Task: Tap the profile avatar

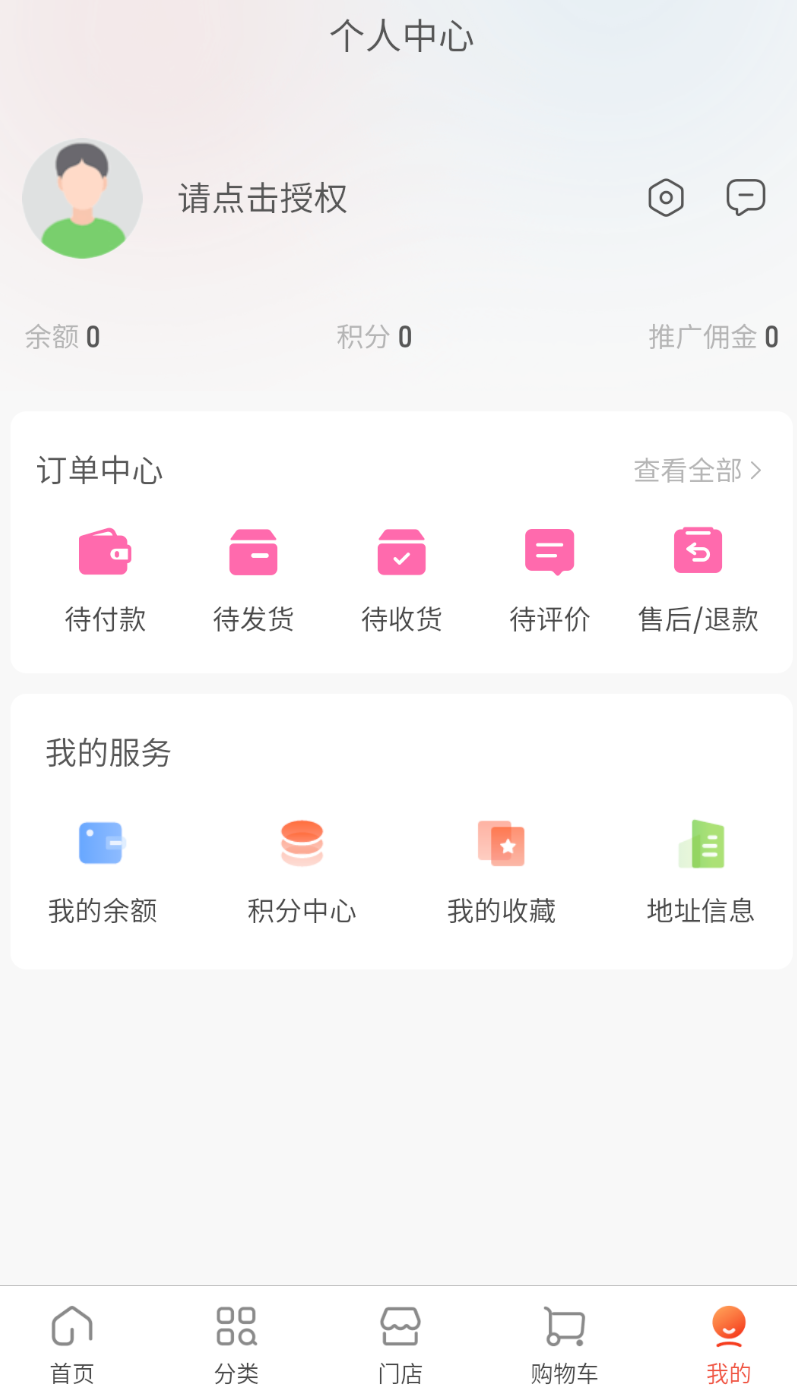Action: (x=82, y=198)
